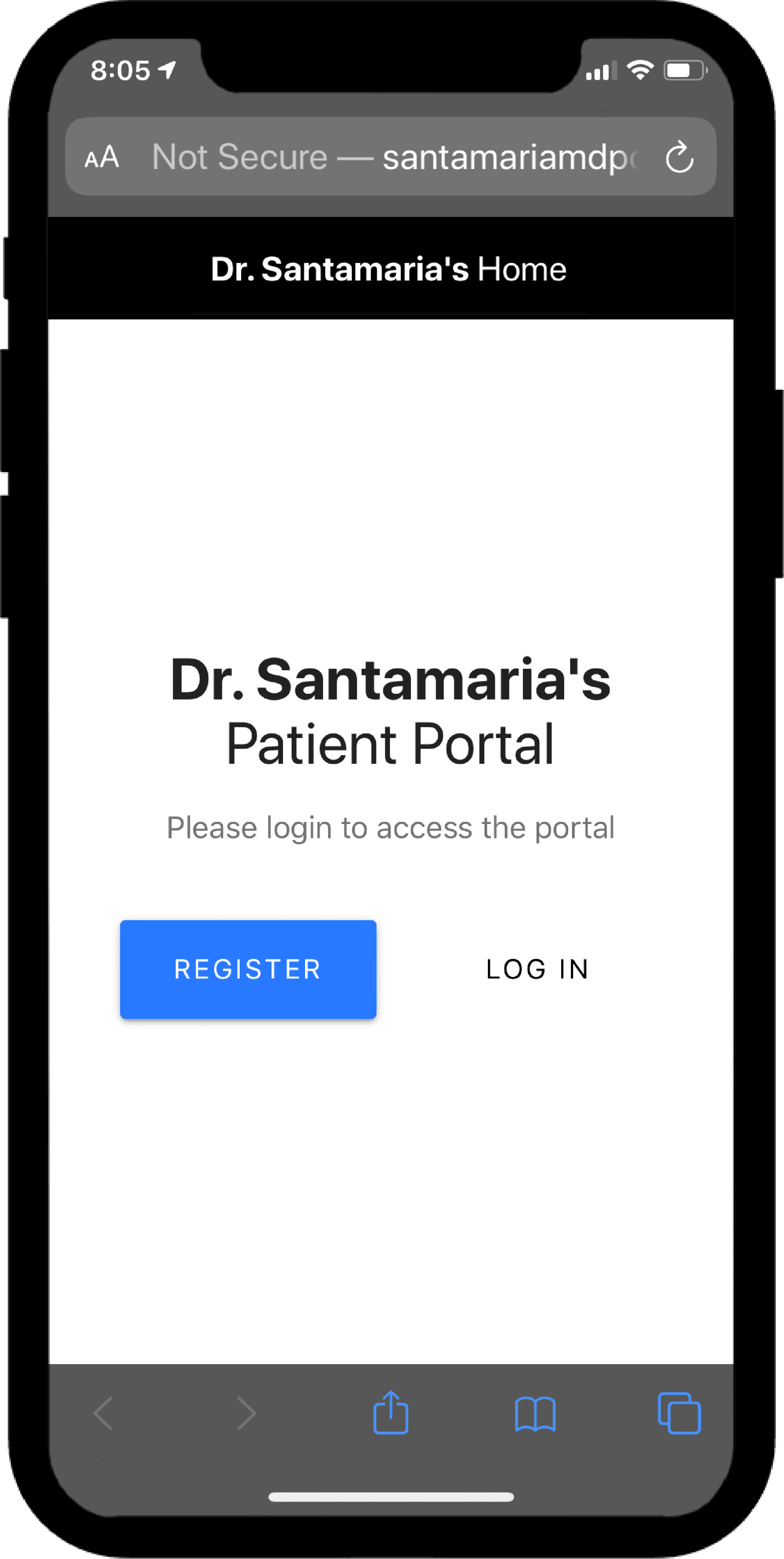Show all open Safari tabs
The width and height of the screenshot is (784, 1559).
(x=679, y=1414)
